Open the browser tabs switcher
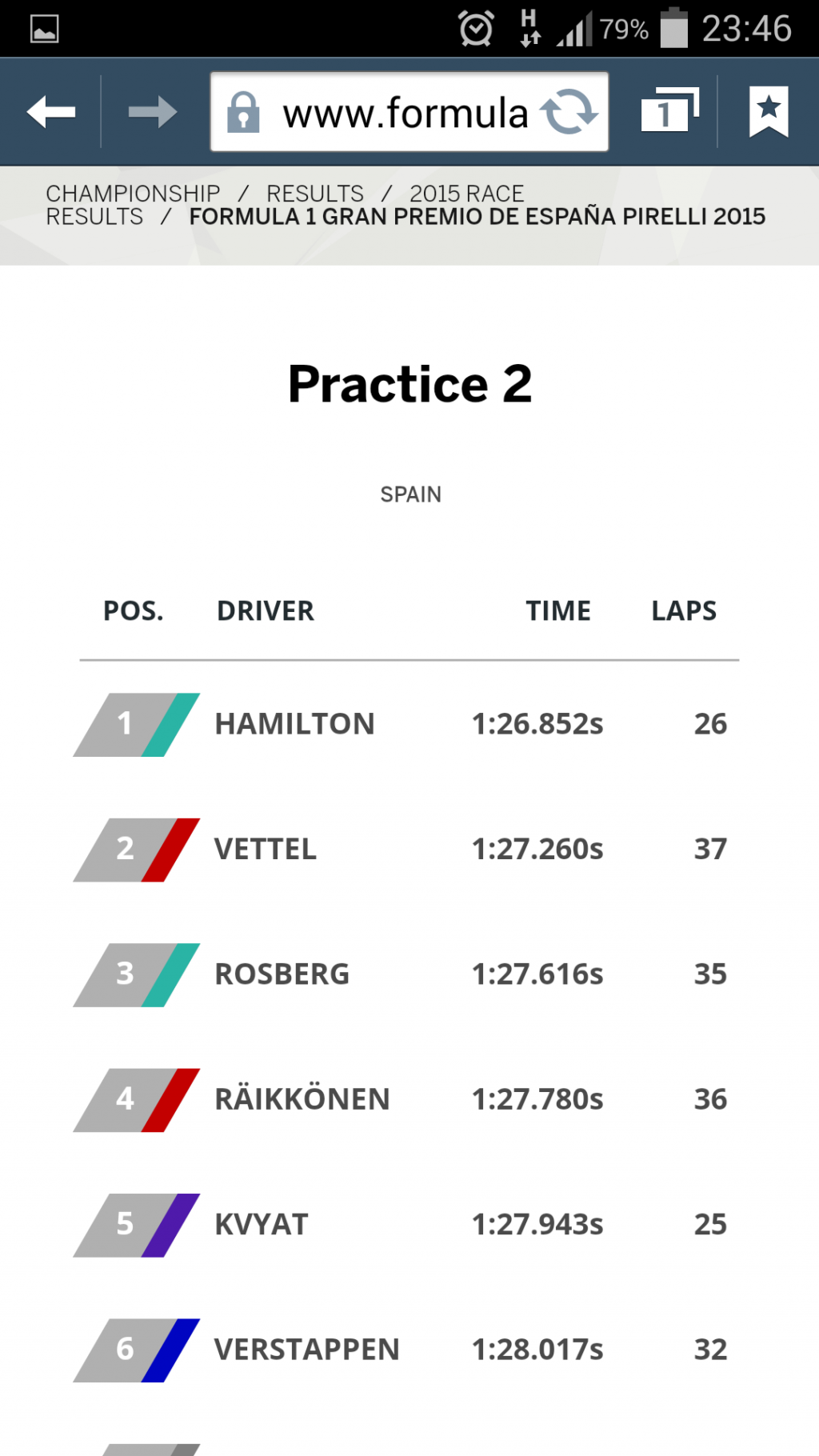This screenshot has height=1456, width=819. coord(669,110)
